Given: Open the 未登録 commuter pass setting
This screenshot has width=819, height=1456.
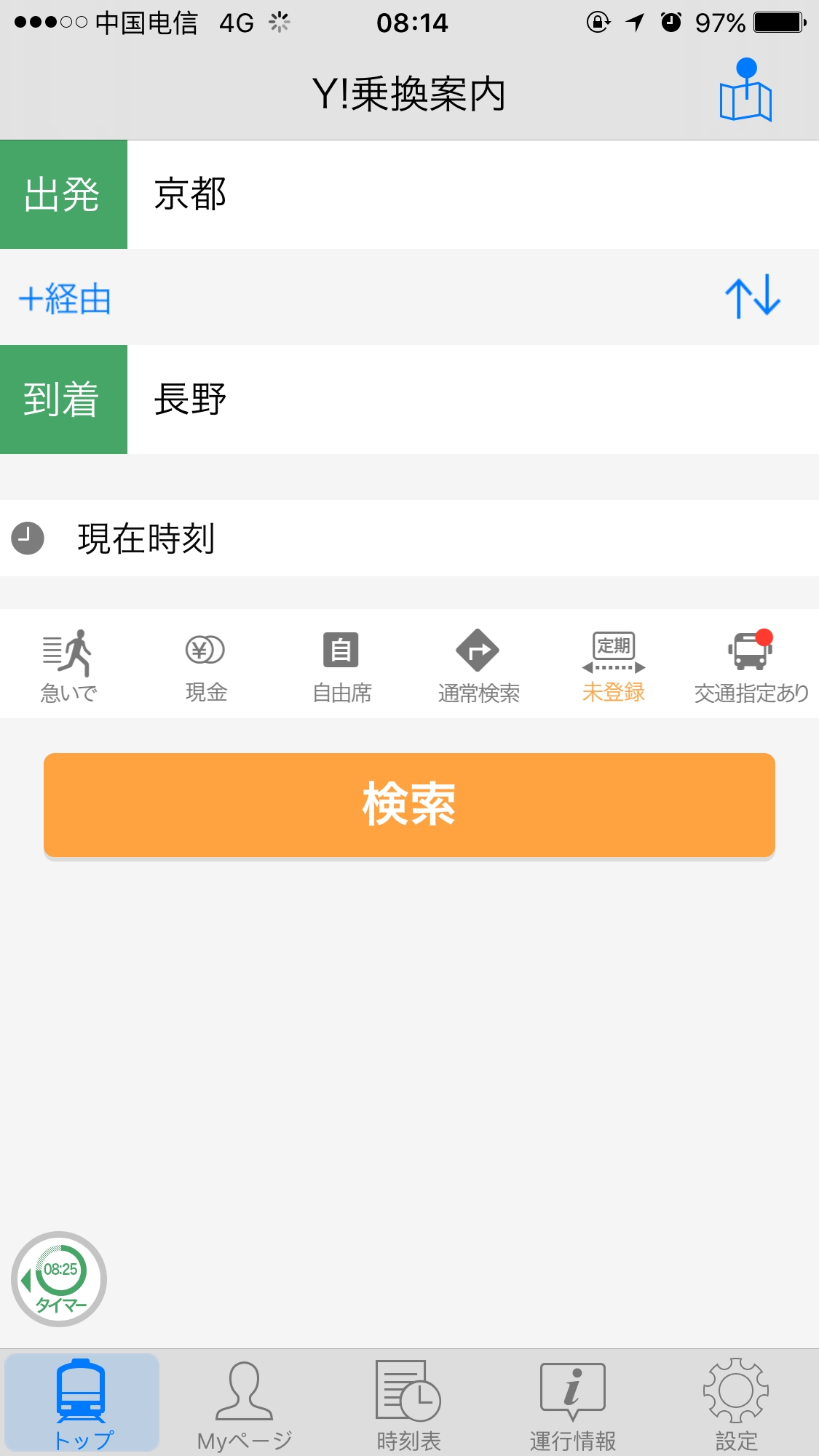Looking at the screenshot, I should point(614,664).
